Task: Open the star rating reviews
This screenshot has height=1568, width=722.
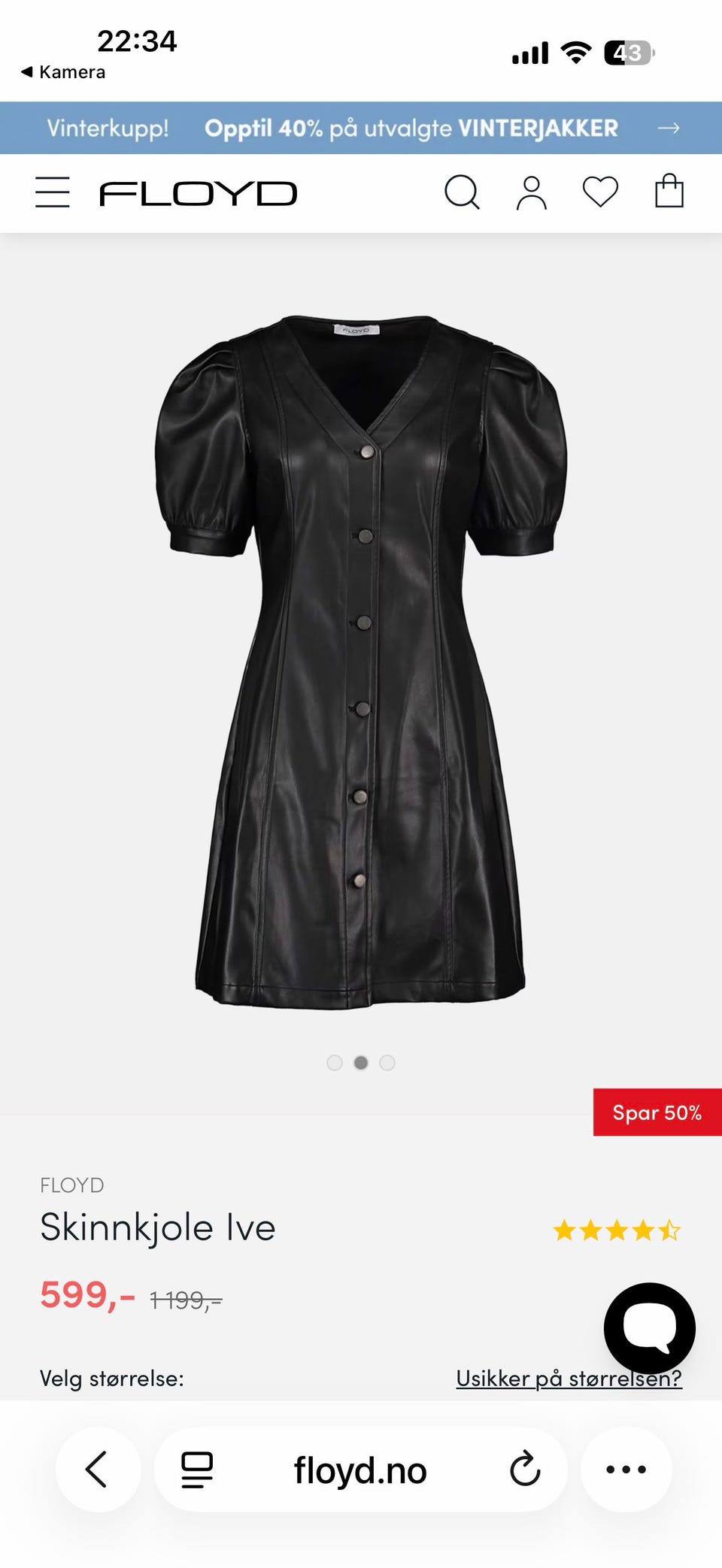Action: tap(617, 1230)
